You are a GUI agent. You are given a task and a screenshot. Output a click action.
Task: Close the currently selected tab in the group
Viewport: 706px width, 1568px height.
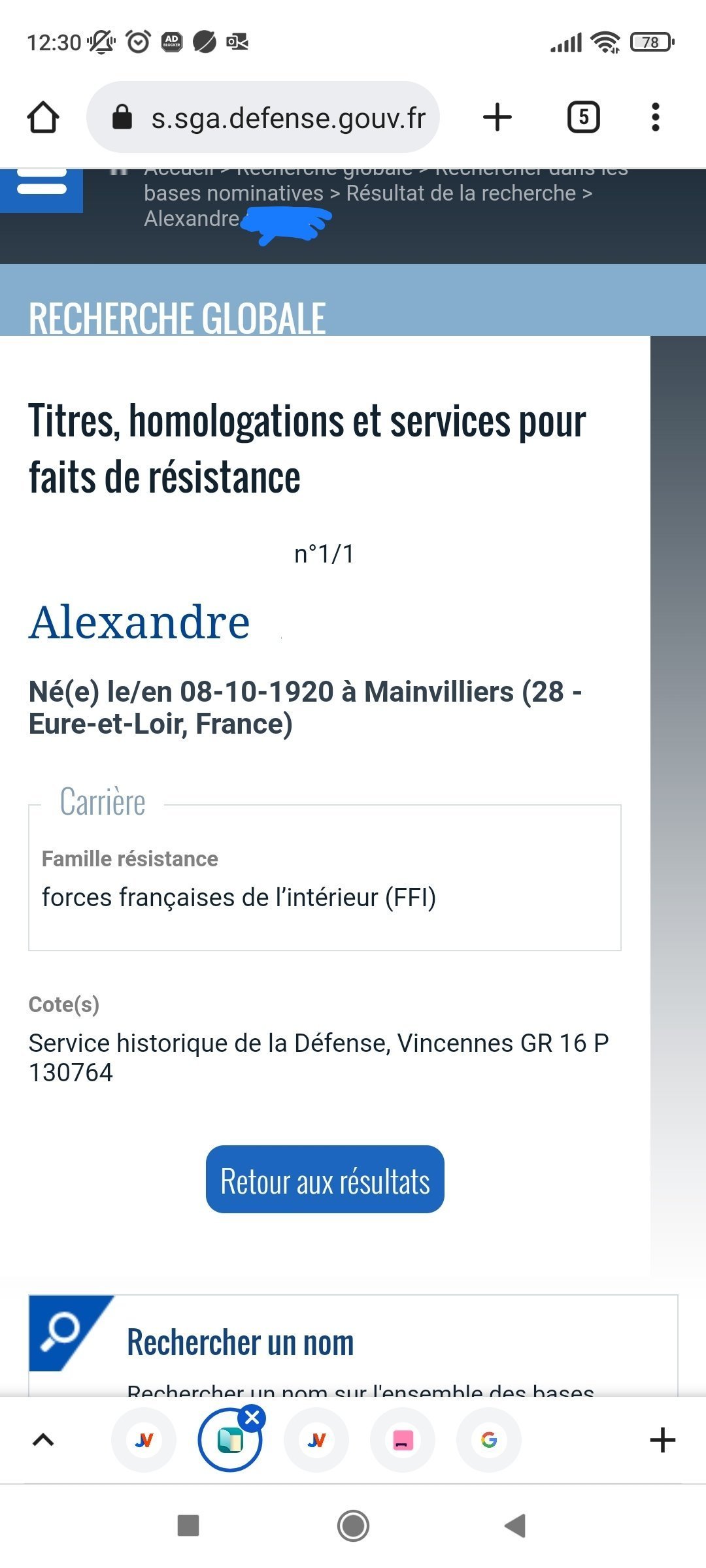coord(252,1419)
